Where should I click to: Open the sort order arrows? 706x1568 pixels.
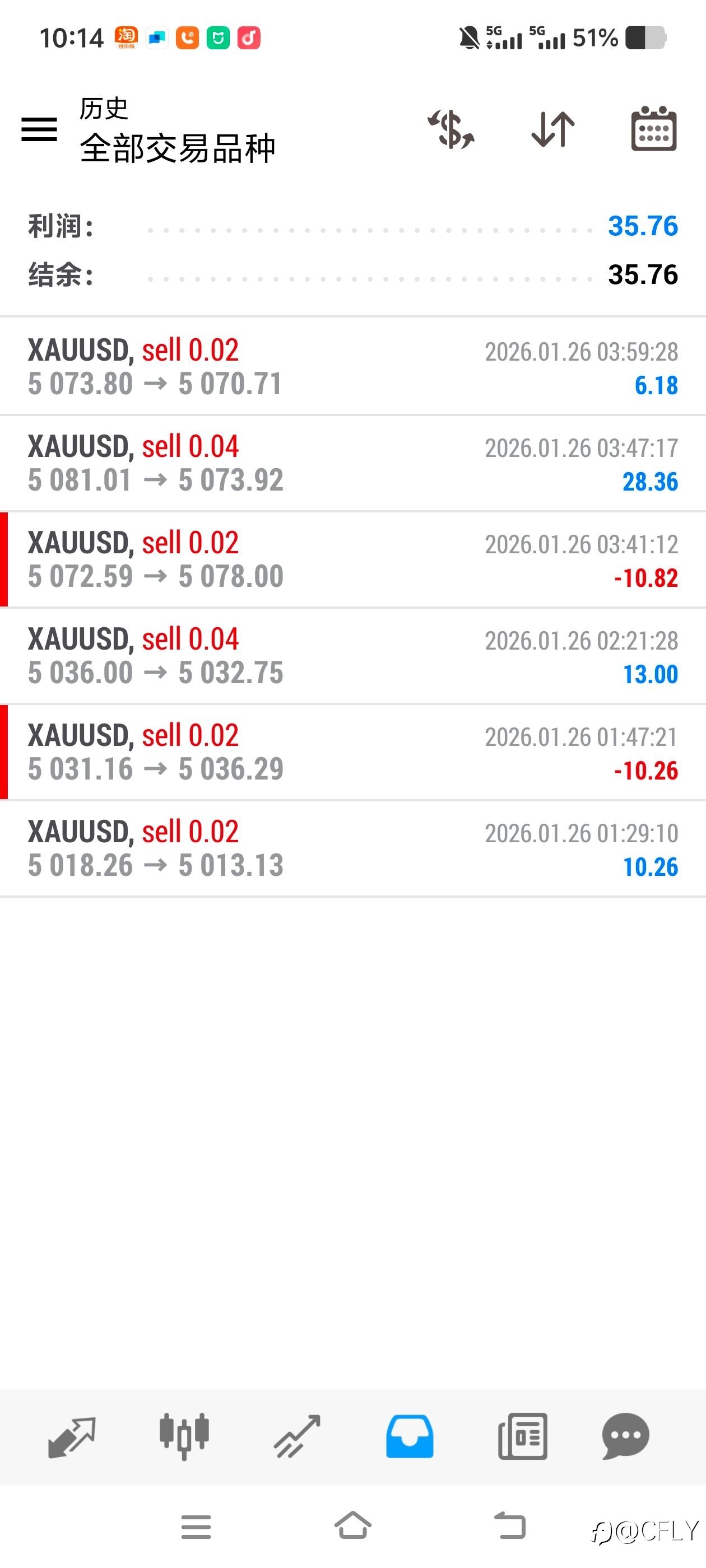(552, 130)
